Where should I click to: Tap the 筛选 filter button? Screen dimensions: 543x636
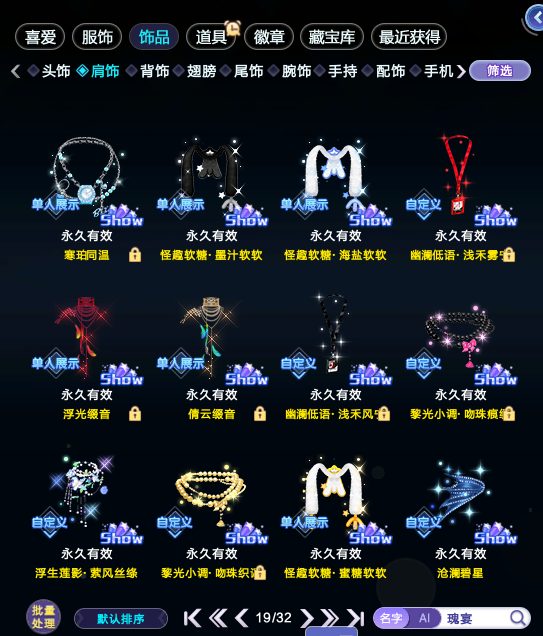pos(500,71)
